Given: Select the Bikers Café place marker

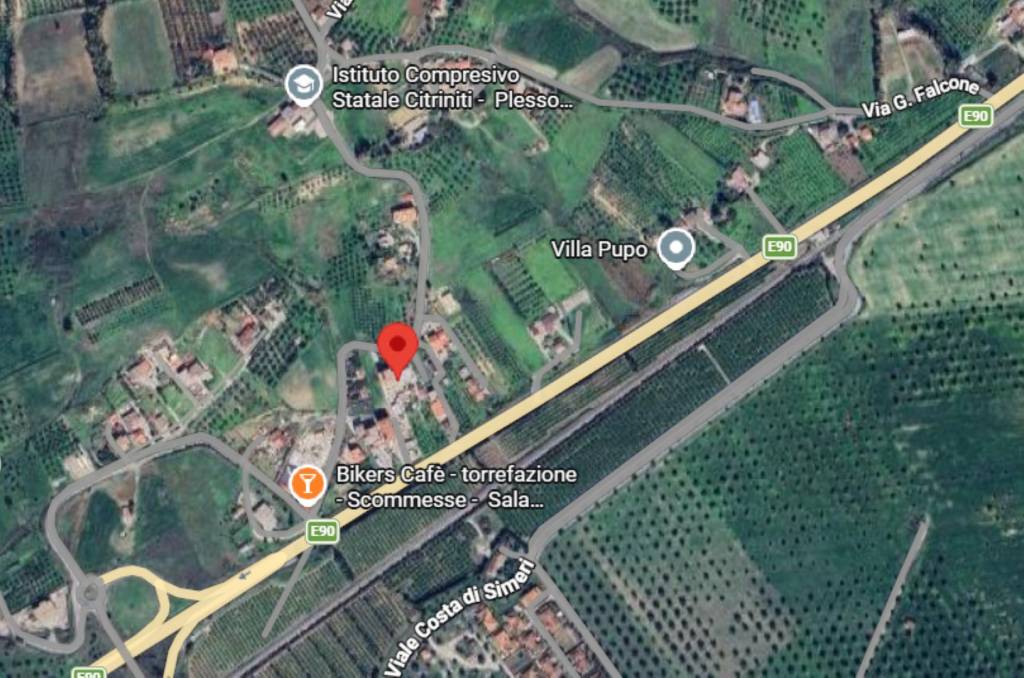Looking at the screenshot, I should tap(307, 484).
